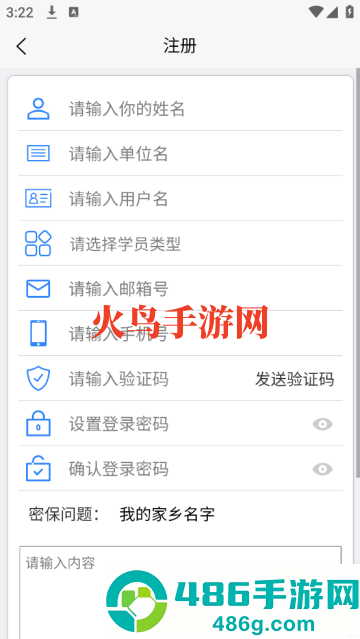Go back from the 注册 page
The height and width of the screenshot is (639, 360).
tap(21, 46)
